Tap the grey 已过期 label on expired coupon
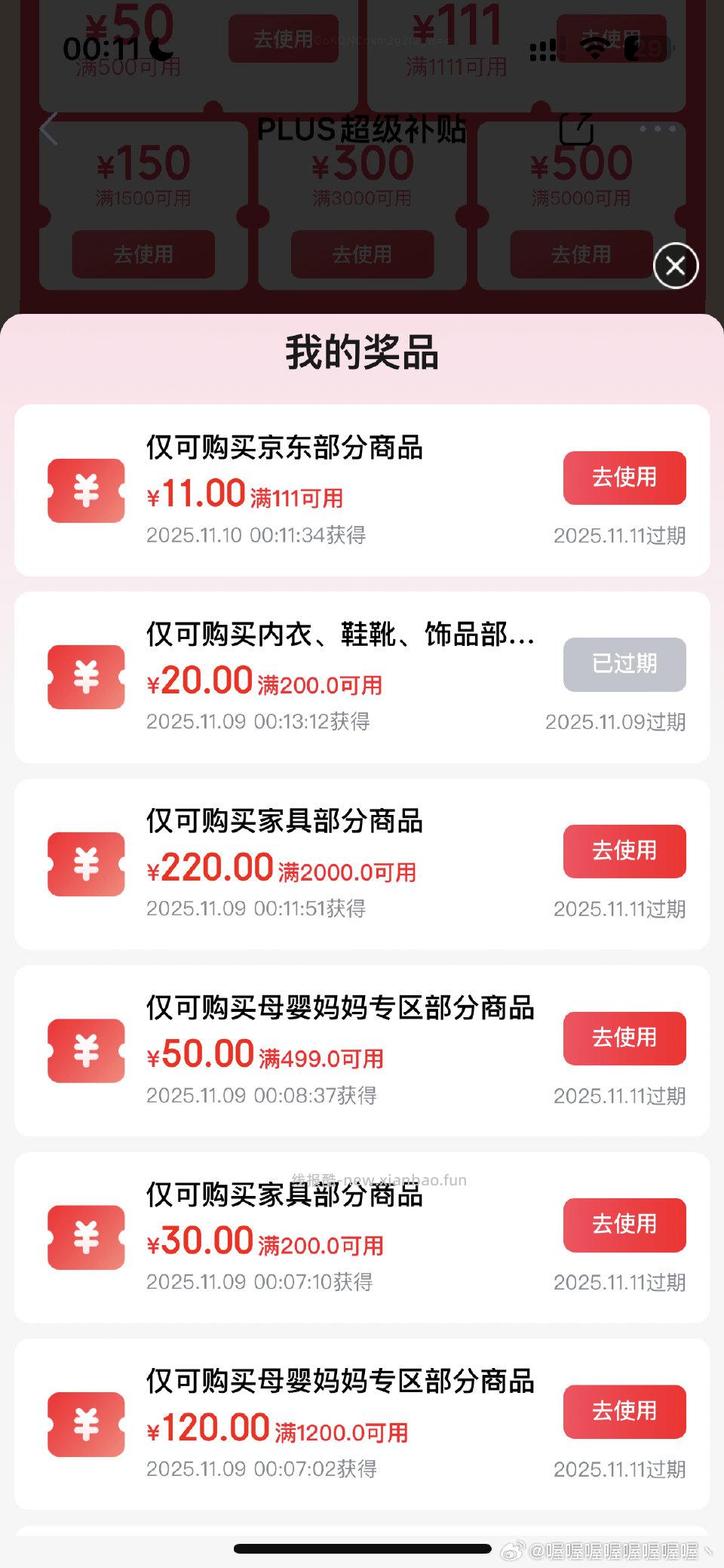 point(624,664)
